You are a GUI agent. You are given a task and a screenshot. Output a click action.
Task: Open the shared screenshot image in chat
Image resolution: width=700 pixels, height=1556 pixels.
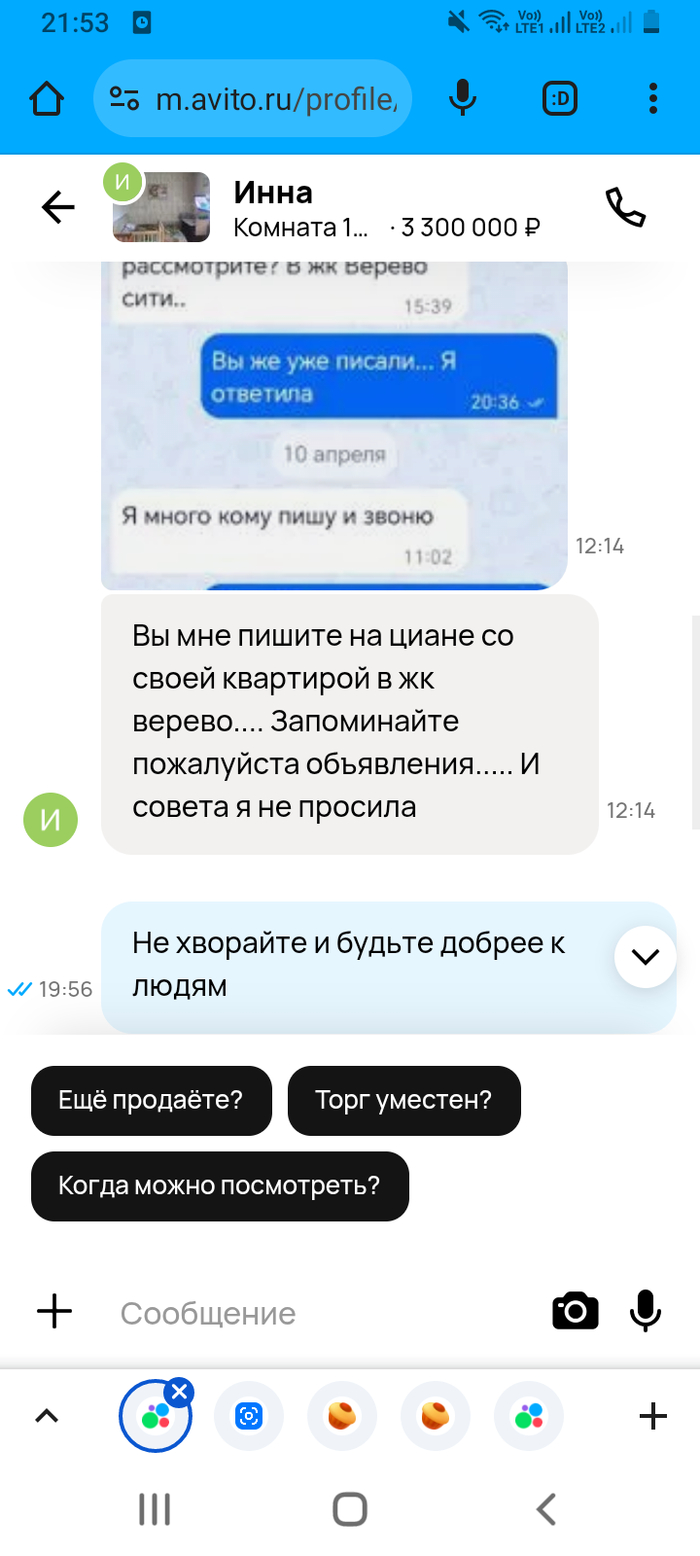click(334, 420)
